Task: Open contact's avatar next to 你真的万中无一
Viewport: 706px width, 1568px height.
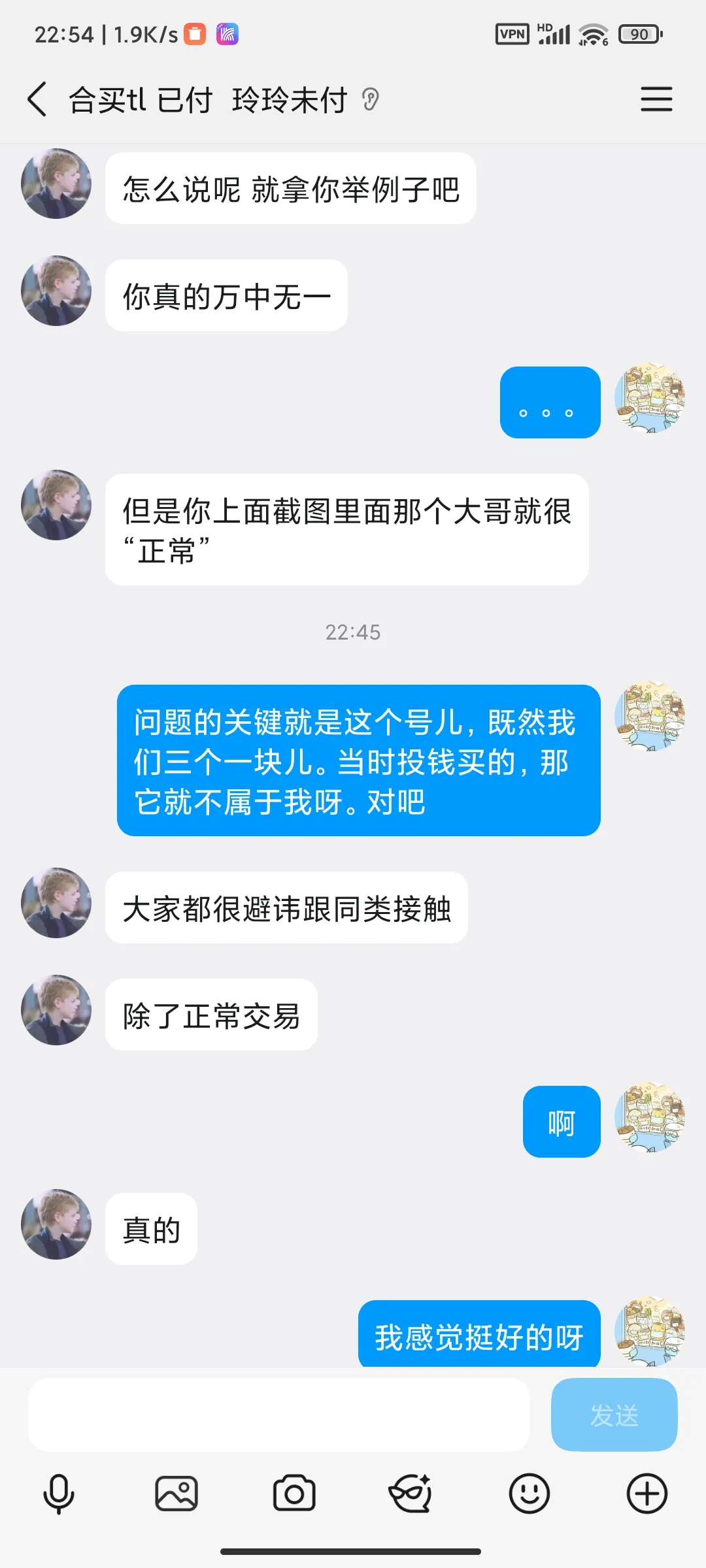Action: pos(56,291)
